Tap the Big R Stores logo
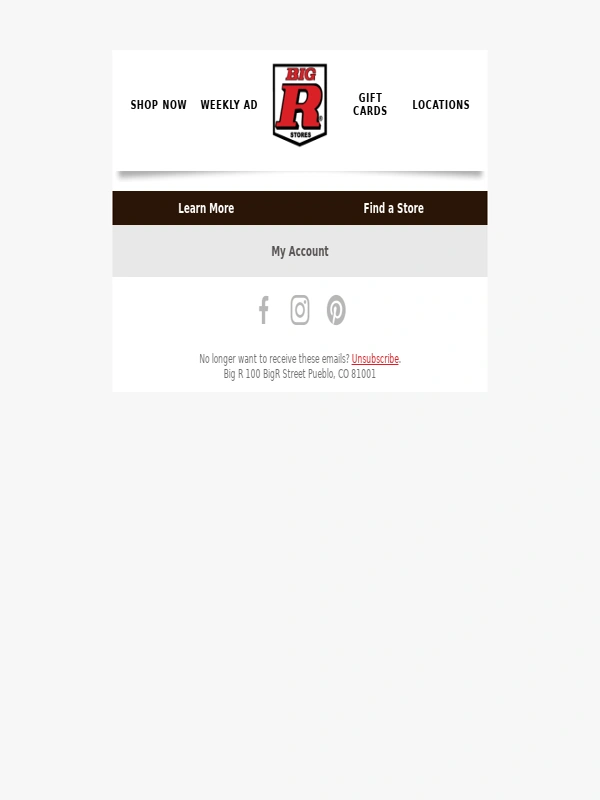The width and height of the screenshot is (600, 800). 299,105
